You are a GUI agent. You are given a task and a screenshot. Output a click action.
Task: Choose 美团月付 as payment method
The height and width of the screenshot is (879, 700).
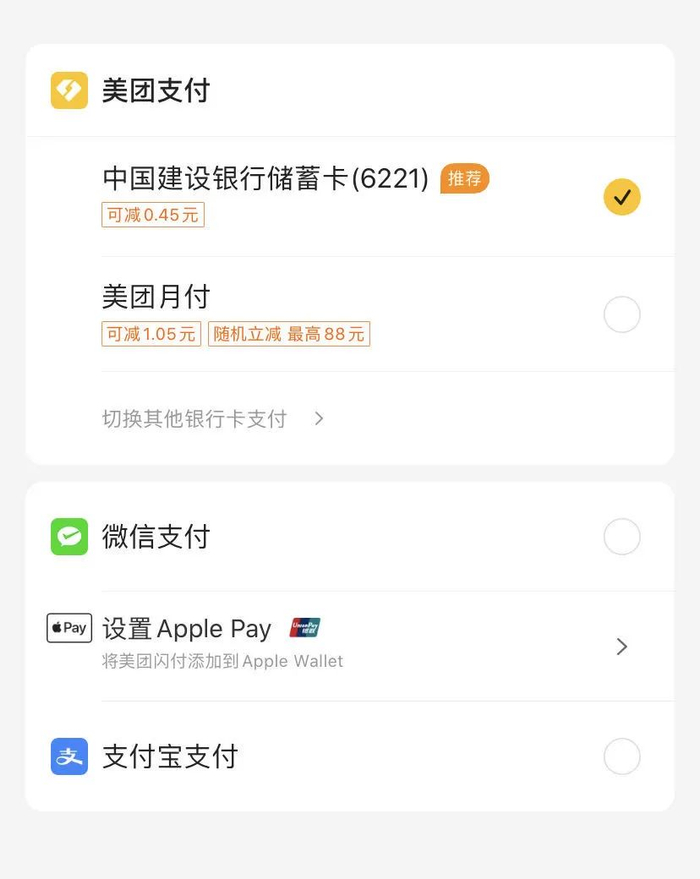click(621, 315)
